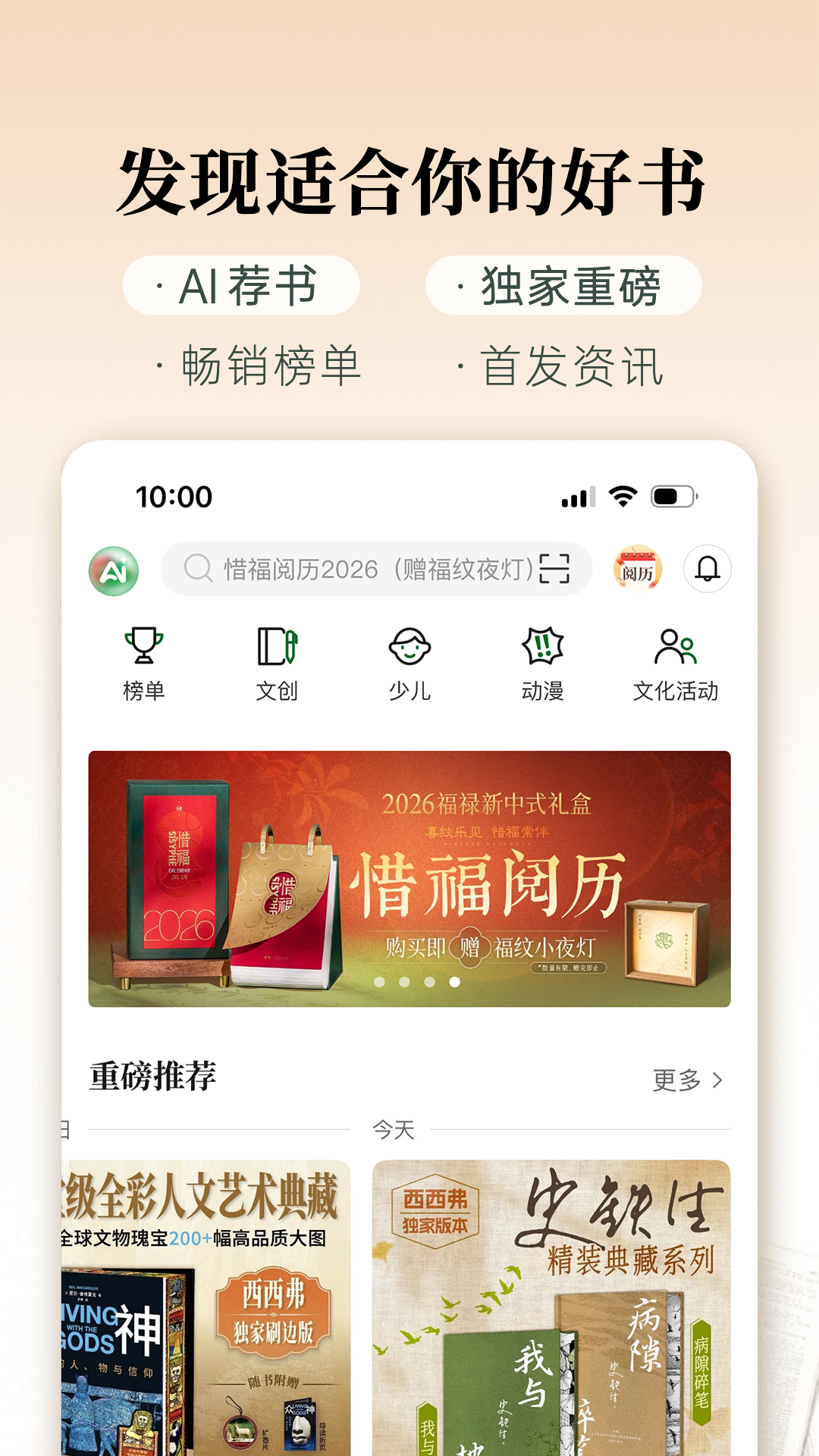819x1456 pixels.
Task: Select the fourth carousel indicator dot
Action: [453, 982]
